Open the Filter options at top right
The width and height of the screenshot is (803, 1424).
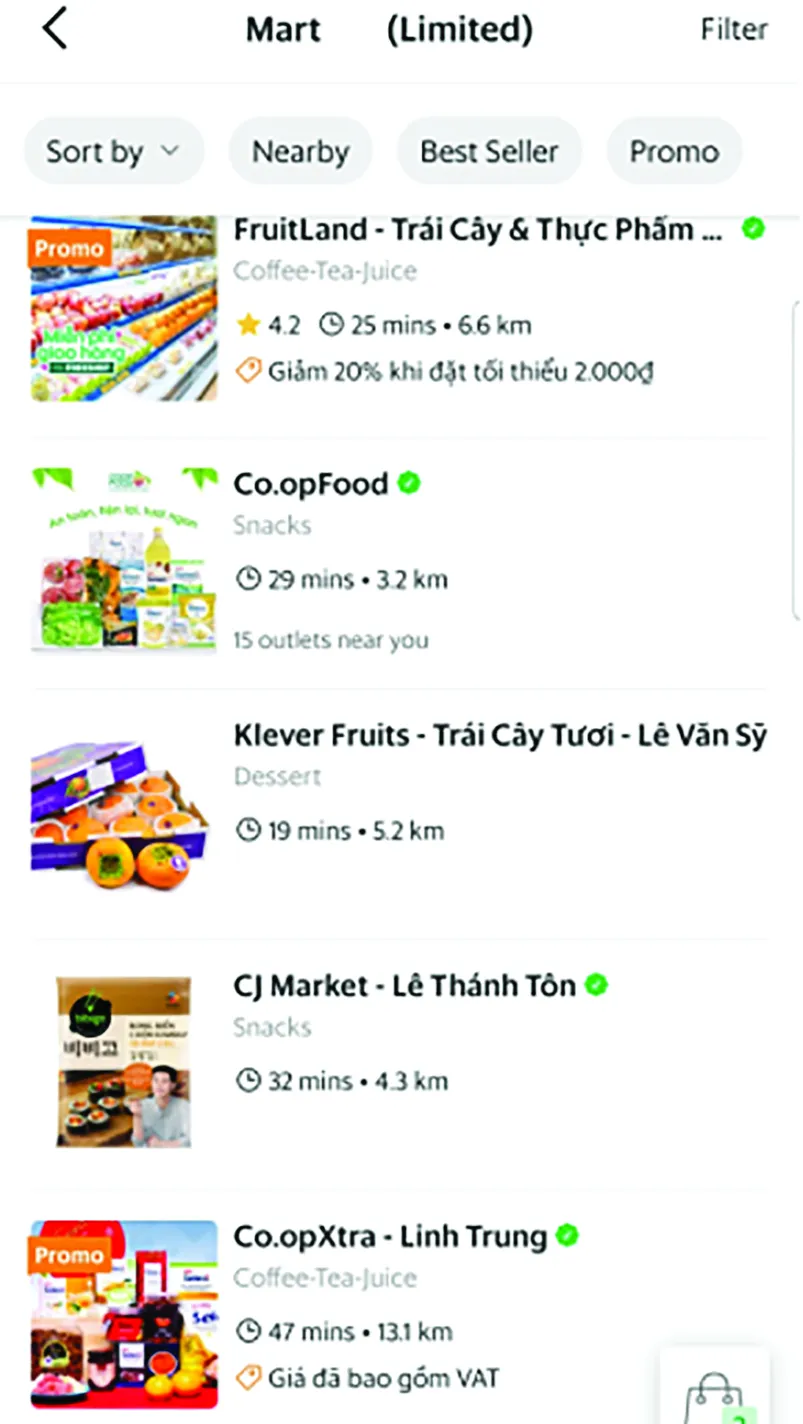(734, 29)
